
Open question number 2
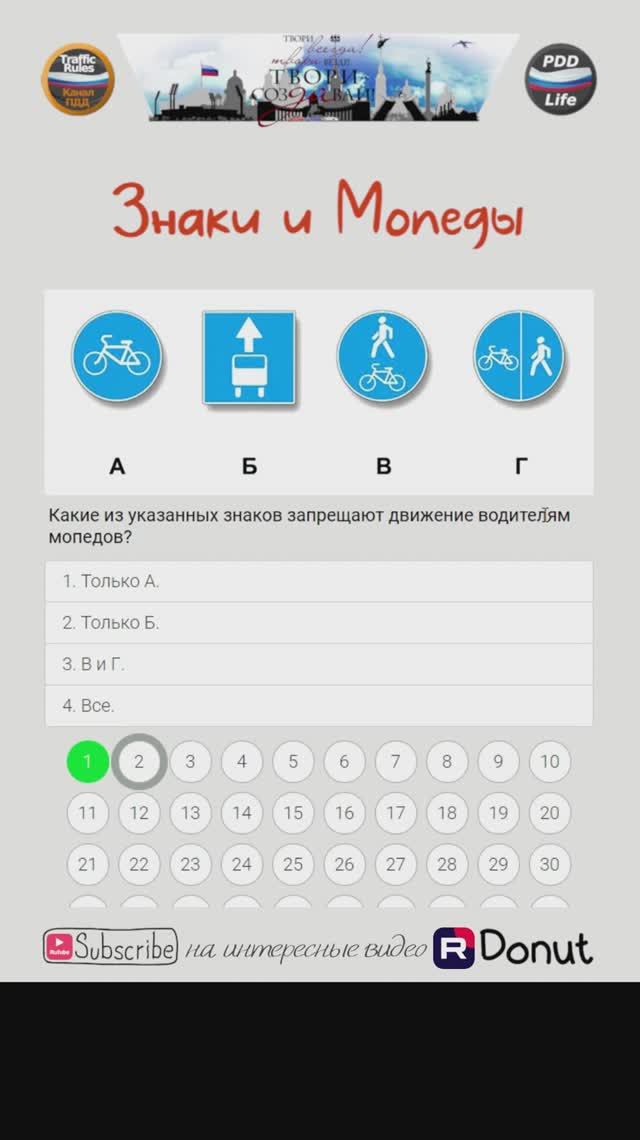click(x=138, y=762)
